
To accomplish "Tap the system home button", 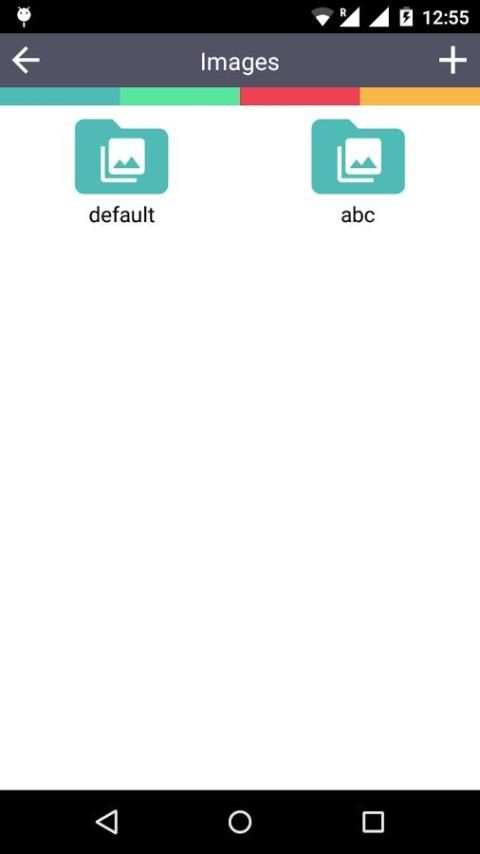I will pyautogui.click(x=240, y=821).
